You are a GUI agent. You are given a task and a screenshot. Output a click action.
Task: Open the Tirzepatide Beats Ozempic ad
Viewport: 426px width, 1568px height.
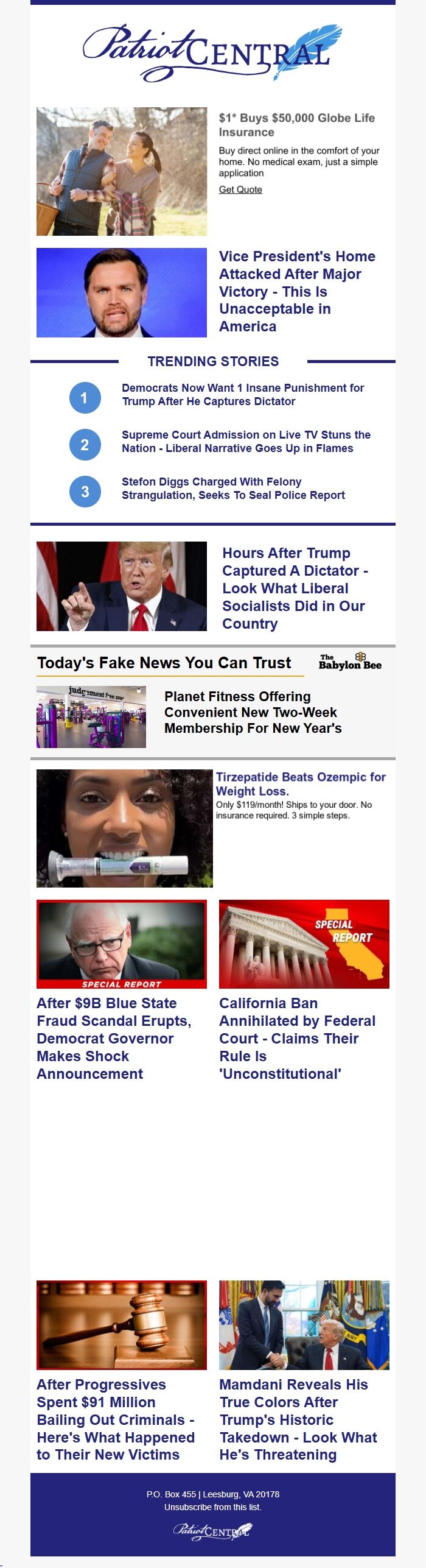click(301, 783)
